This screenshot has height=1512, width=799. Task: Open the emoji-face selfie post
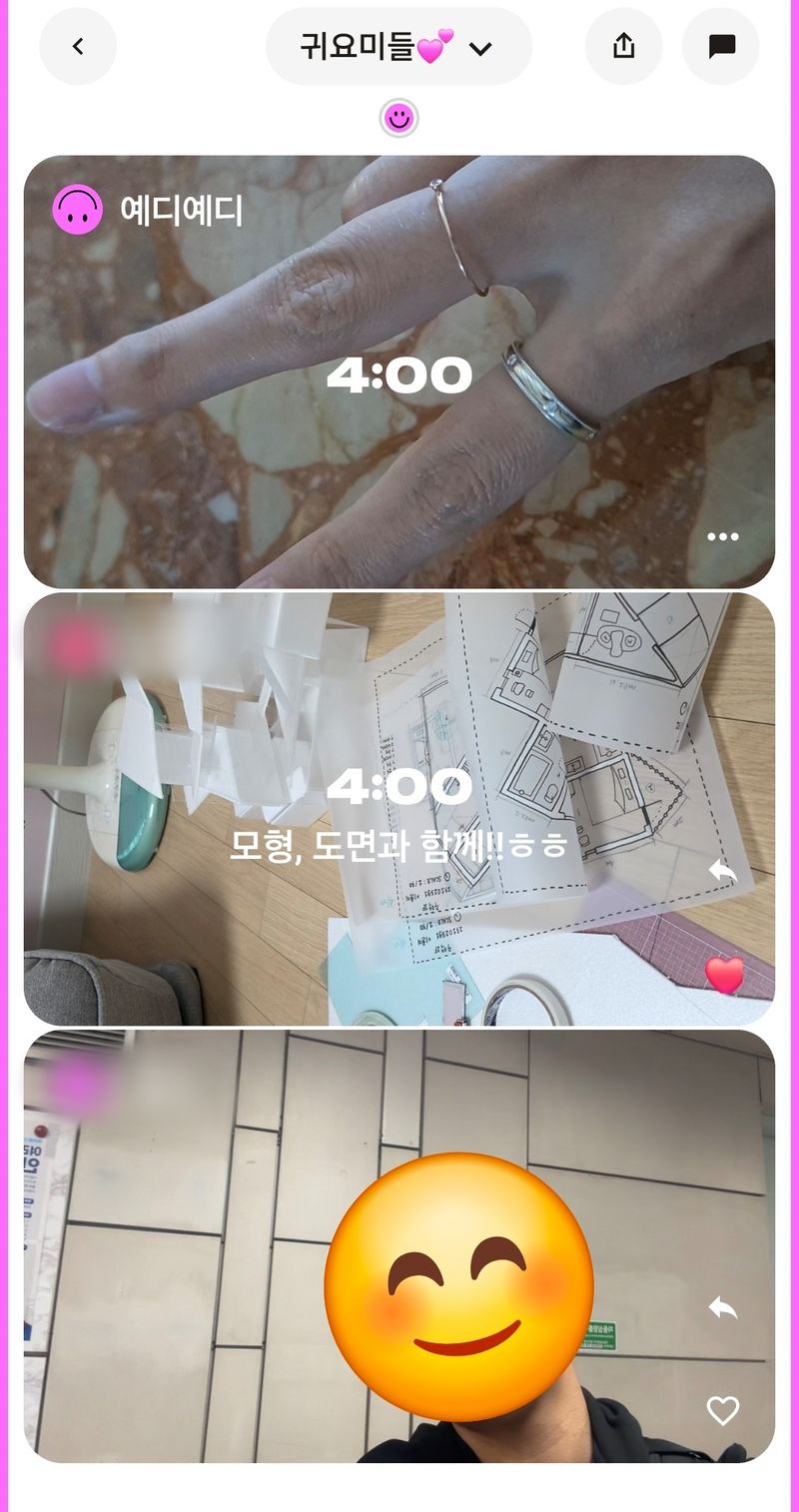click(x=399, y=1246)
